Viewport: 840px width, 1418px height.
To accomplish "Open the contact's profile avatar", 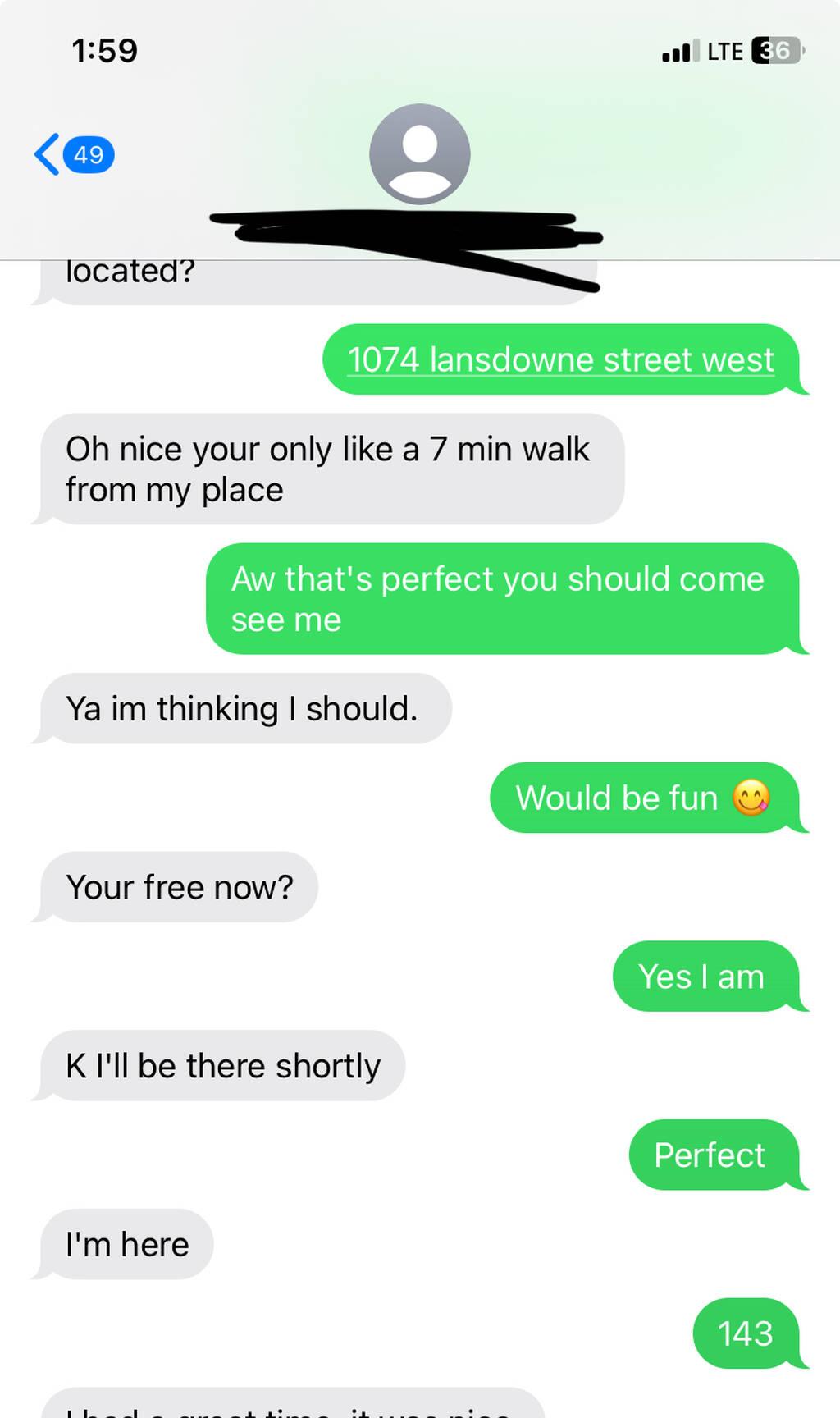I will (420, 153).
